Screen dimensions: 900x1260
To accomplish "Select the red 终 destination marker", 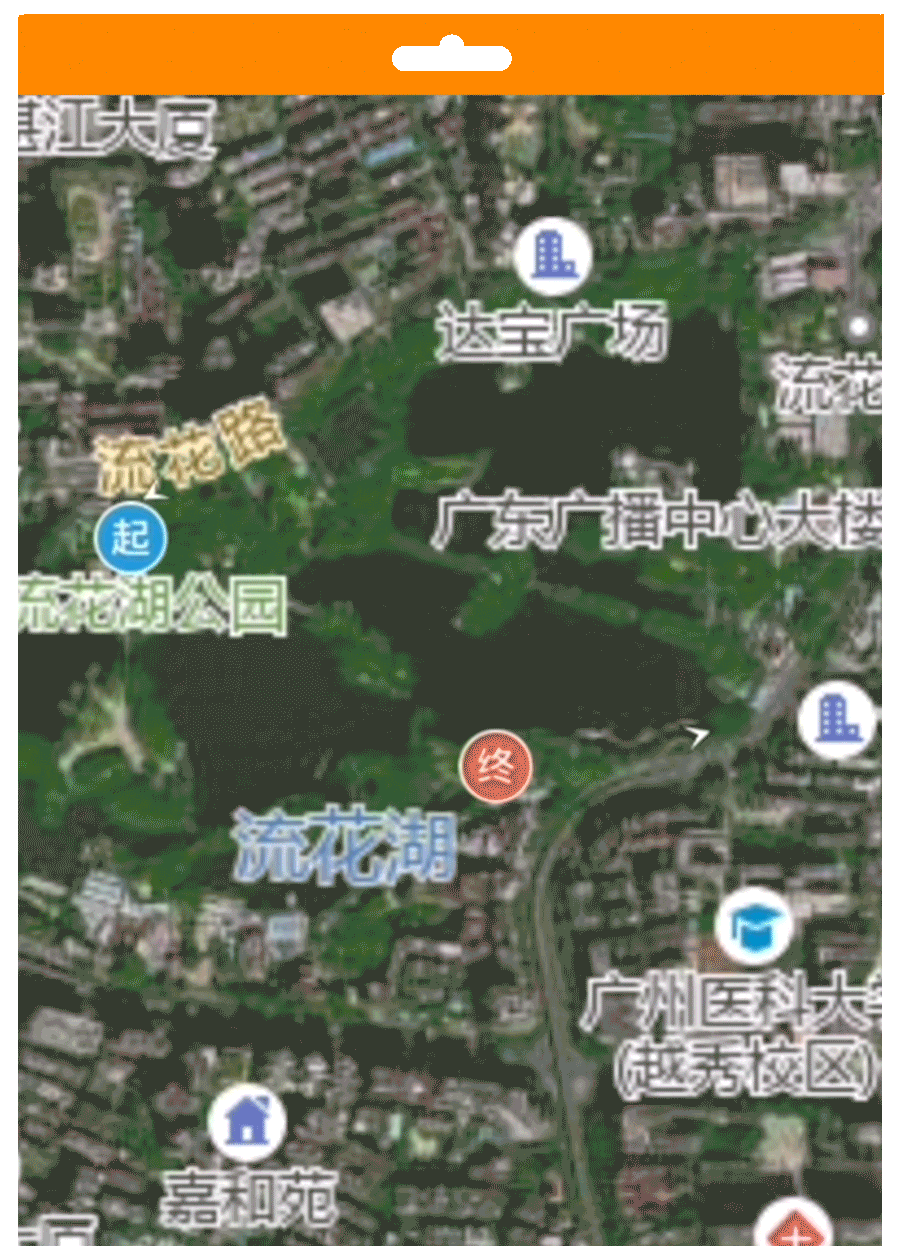I will [x=496, y=767].
